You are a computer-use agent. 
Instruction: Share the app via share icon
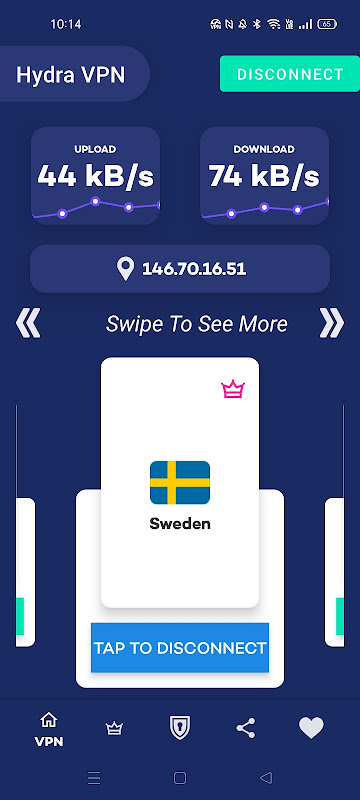pos(246,728)
